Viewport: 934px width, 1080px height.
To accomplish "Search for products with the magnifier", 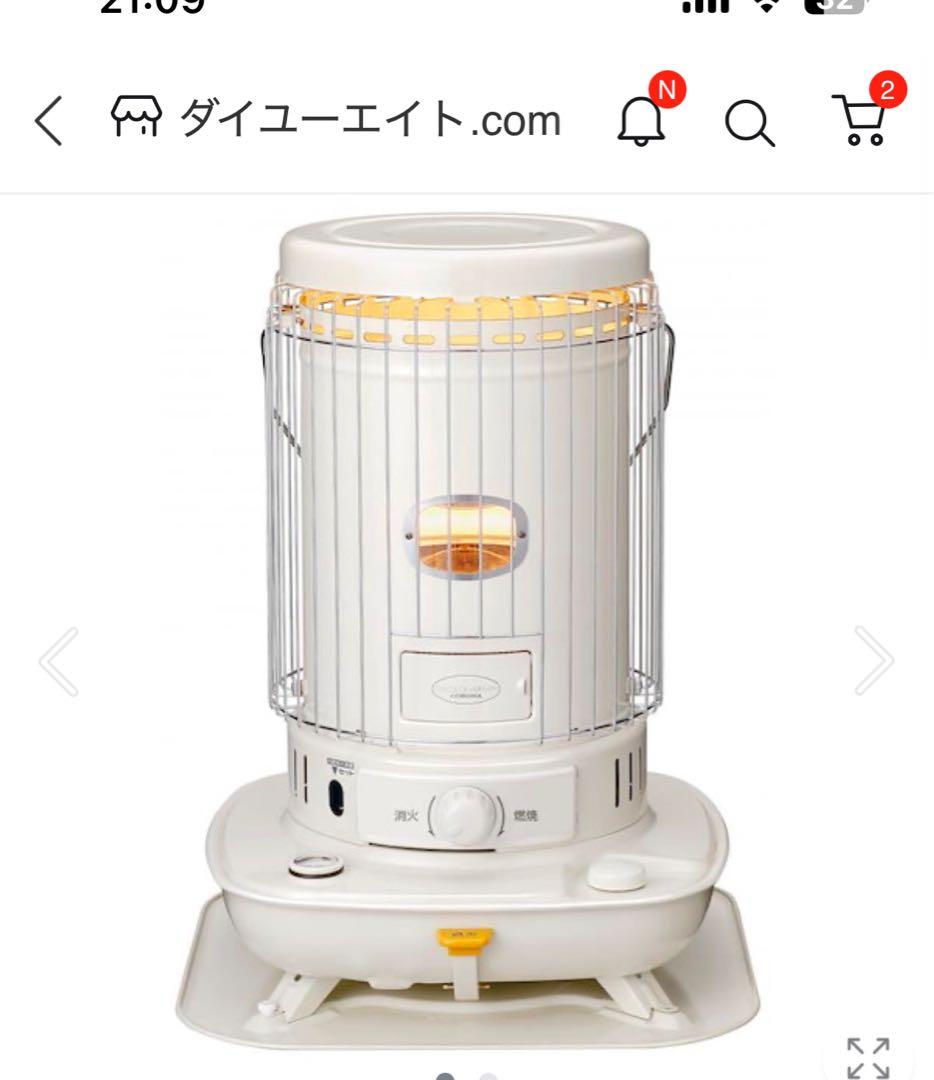I will [x=747, y=123].
